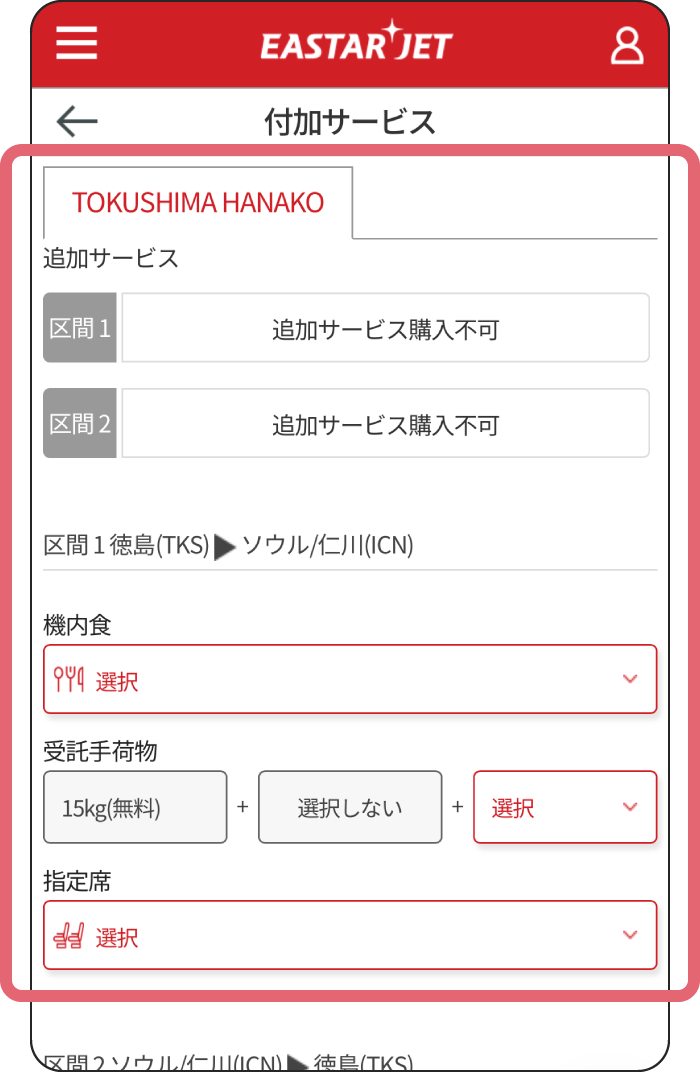Image resolution: width=700 pixels, height=1072 pixels.
Task: Expand the 機内食 selection dropdown
Action: click(x=350, y=680)
